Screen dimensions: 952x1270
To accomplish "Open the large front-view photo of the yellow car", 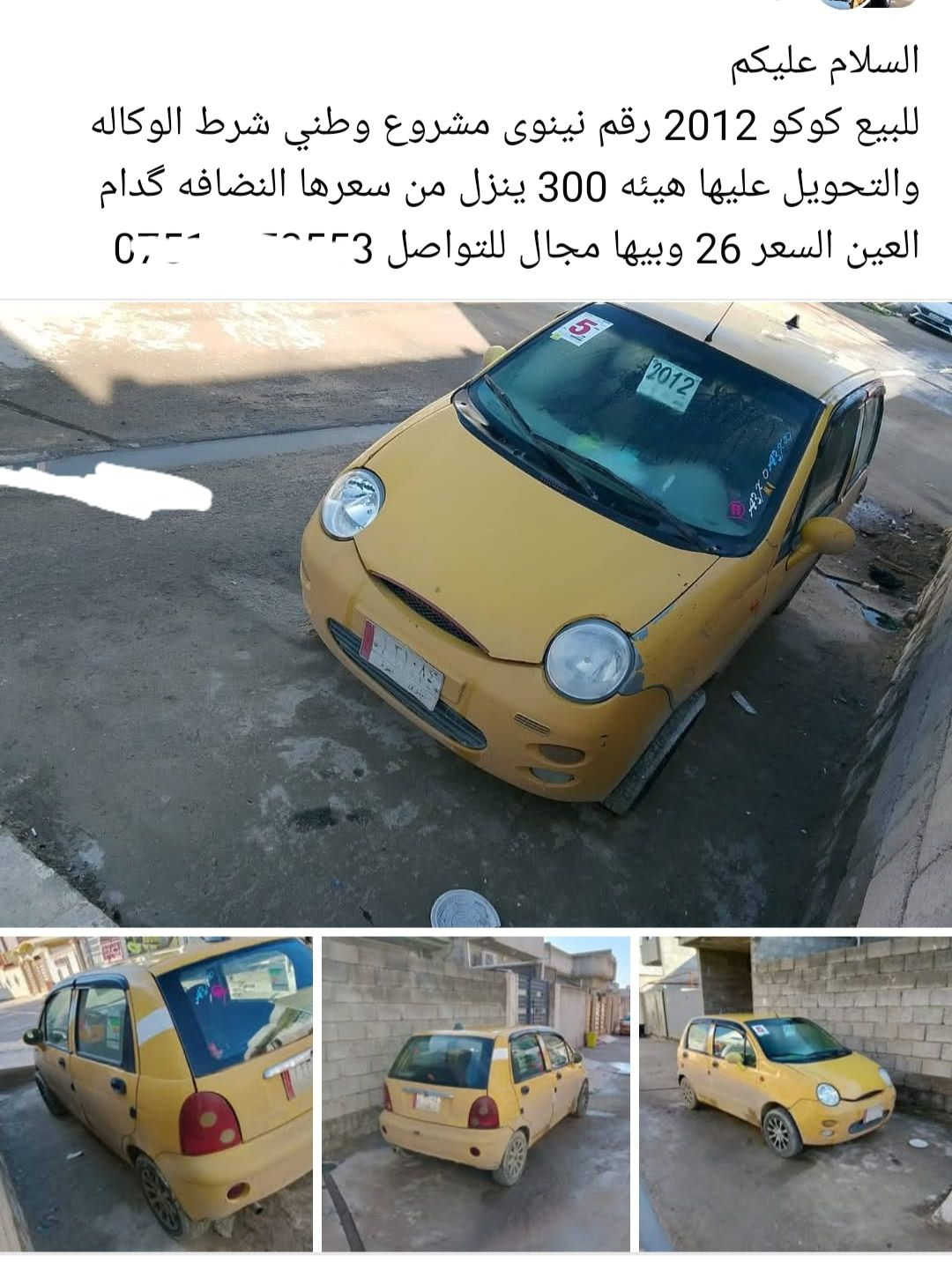I will point(476,614).
